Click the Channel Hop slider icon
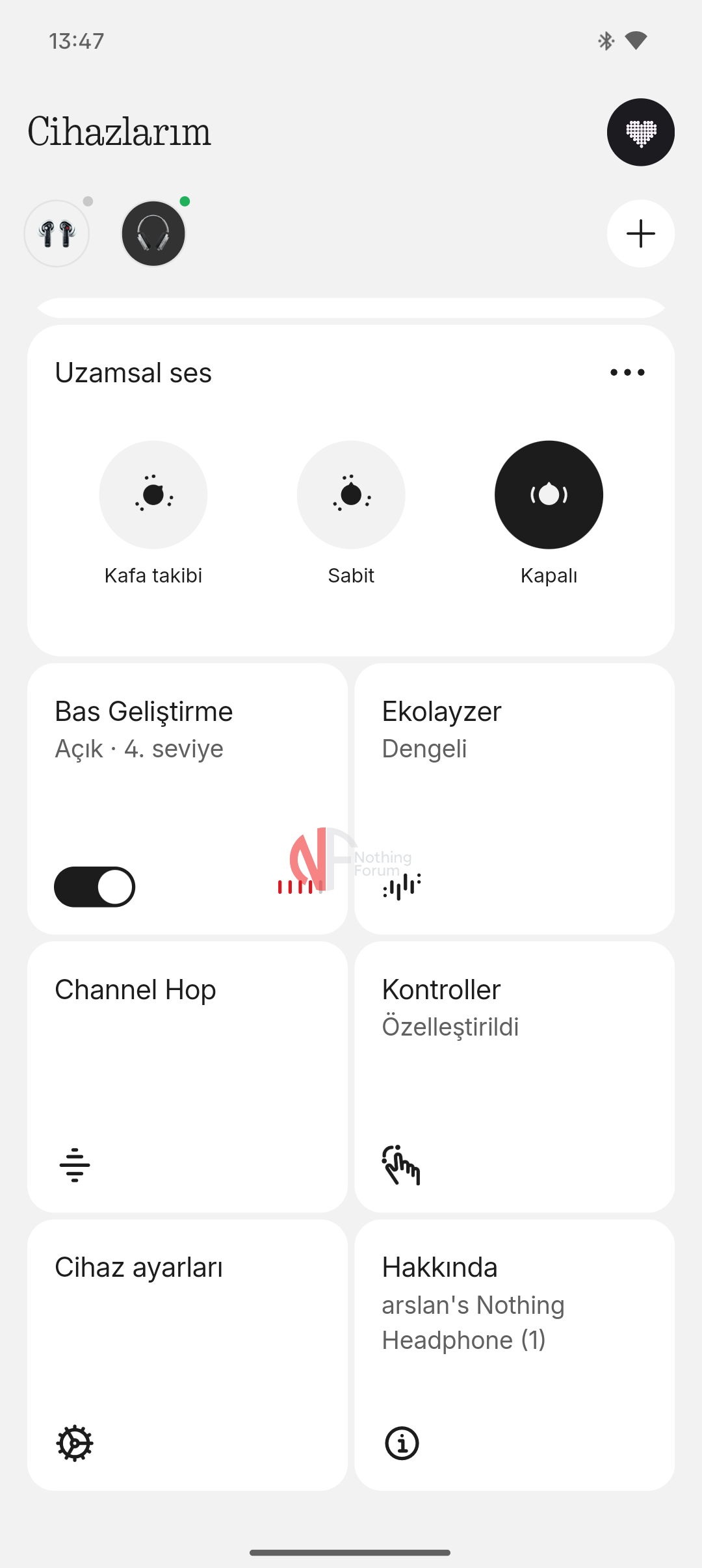 74,1164
